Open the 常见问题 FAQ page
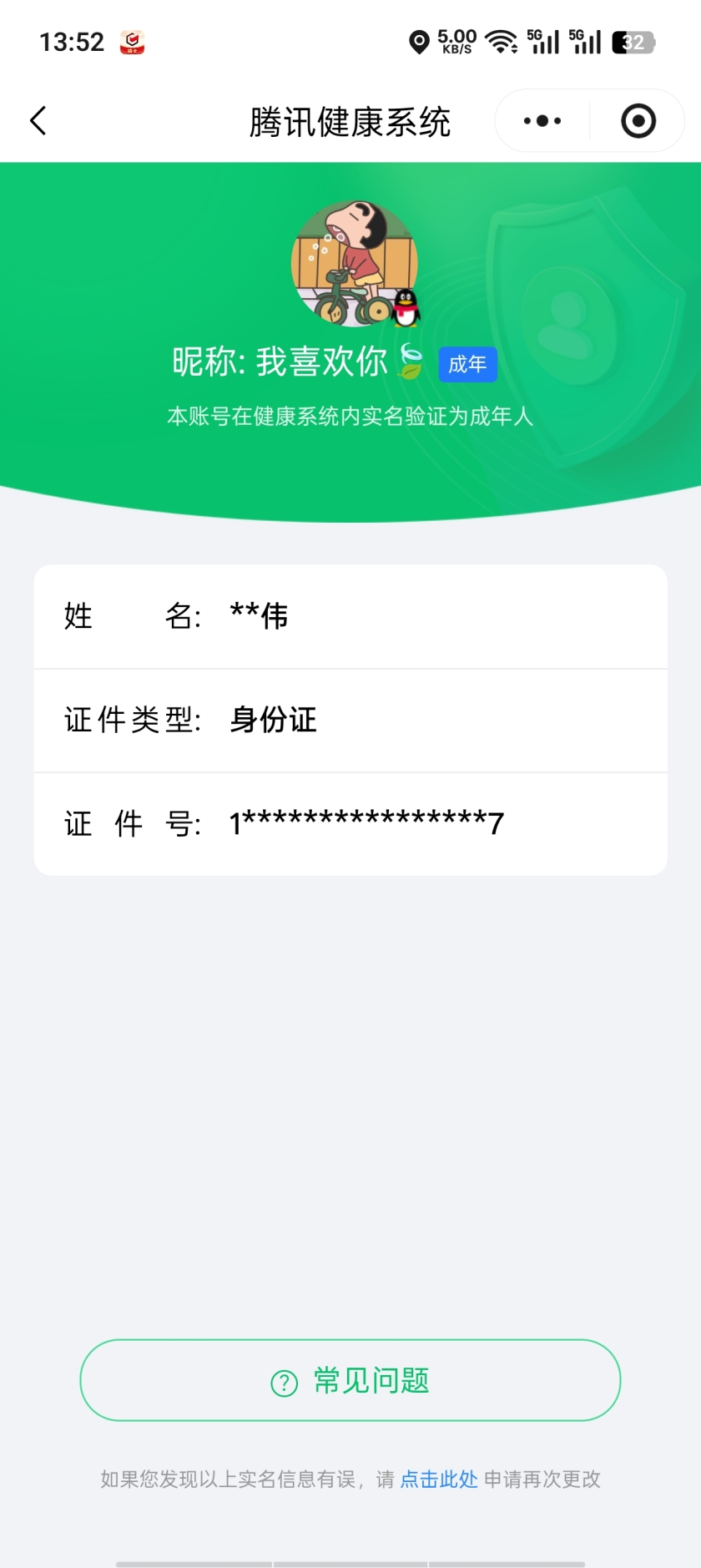 coord(350,1379)
